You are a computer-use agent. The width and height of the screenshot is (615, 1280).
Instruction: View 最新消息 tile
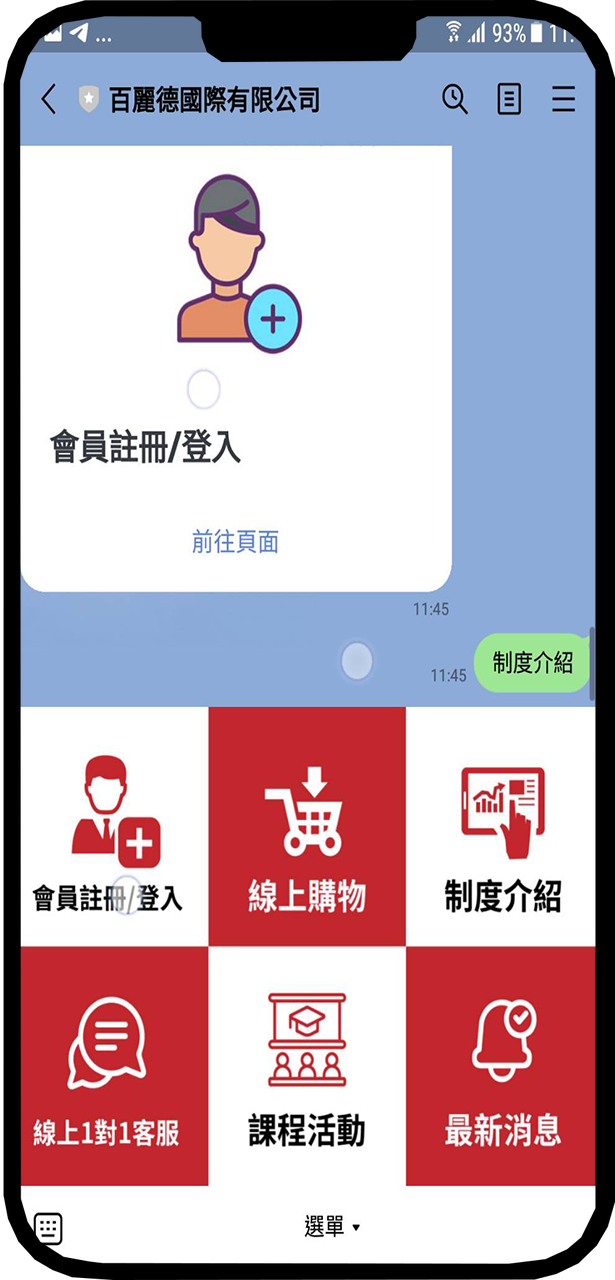pos(501,1066)
